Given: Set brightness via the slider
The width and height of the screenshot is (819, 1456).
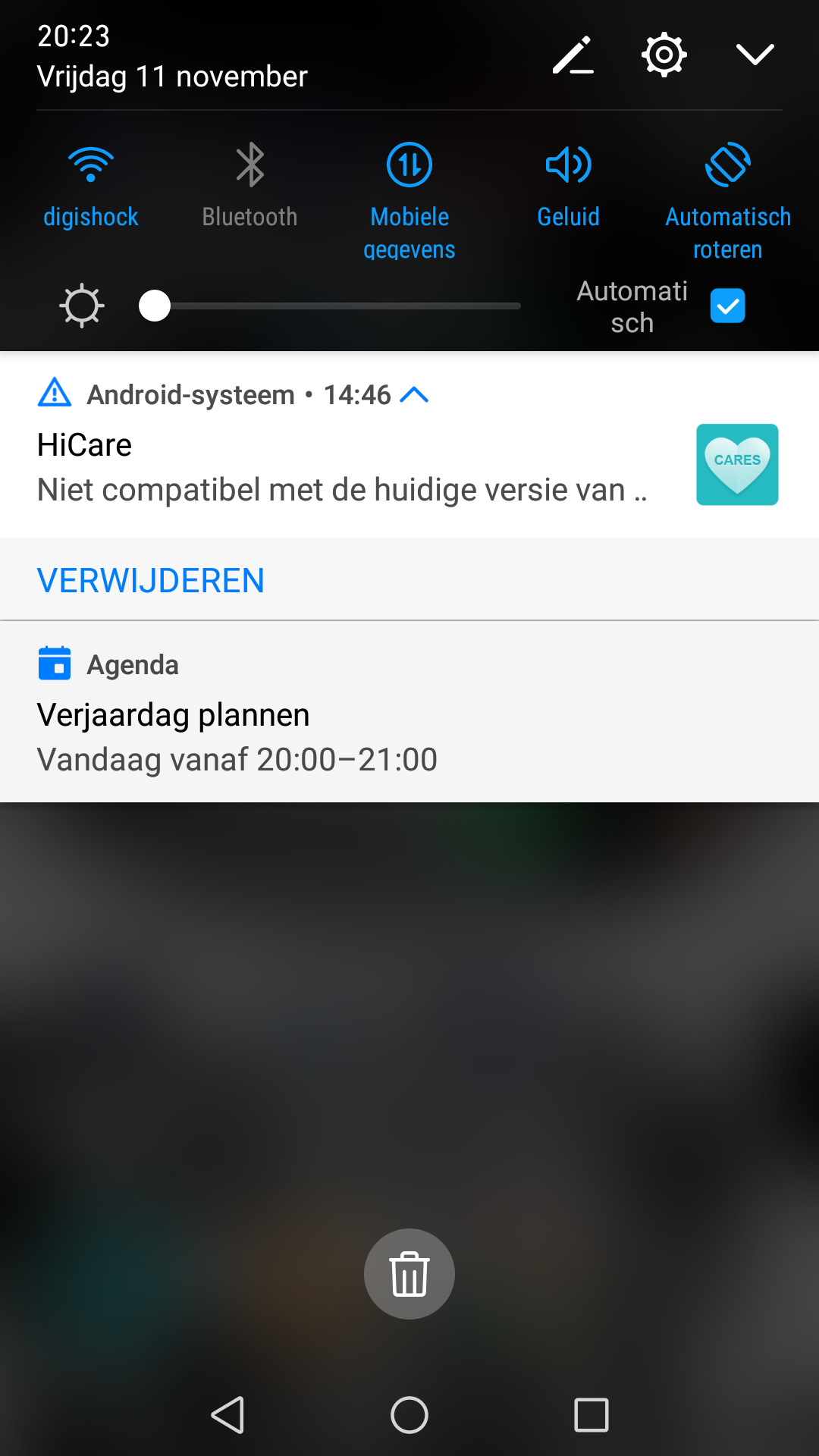Looking at the screenshot, I should point(330,306).
